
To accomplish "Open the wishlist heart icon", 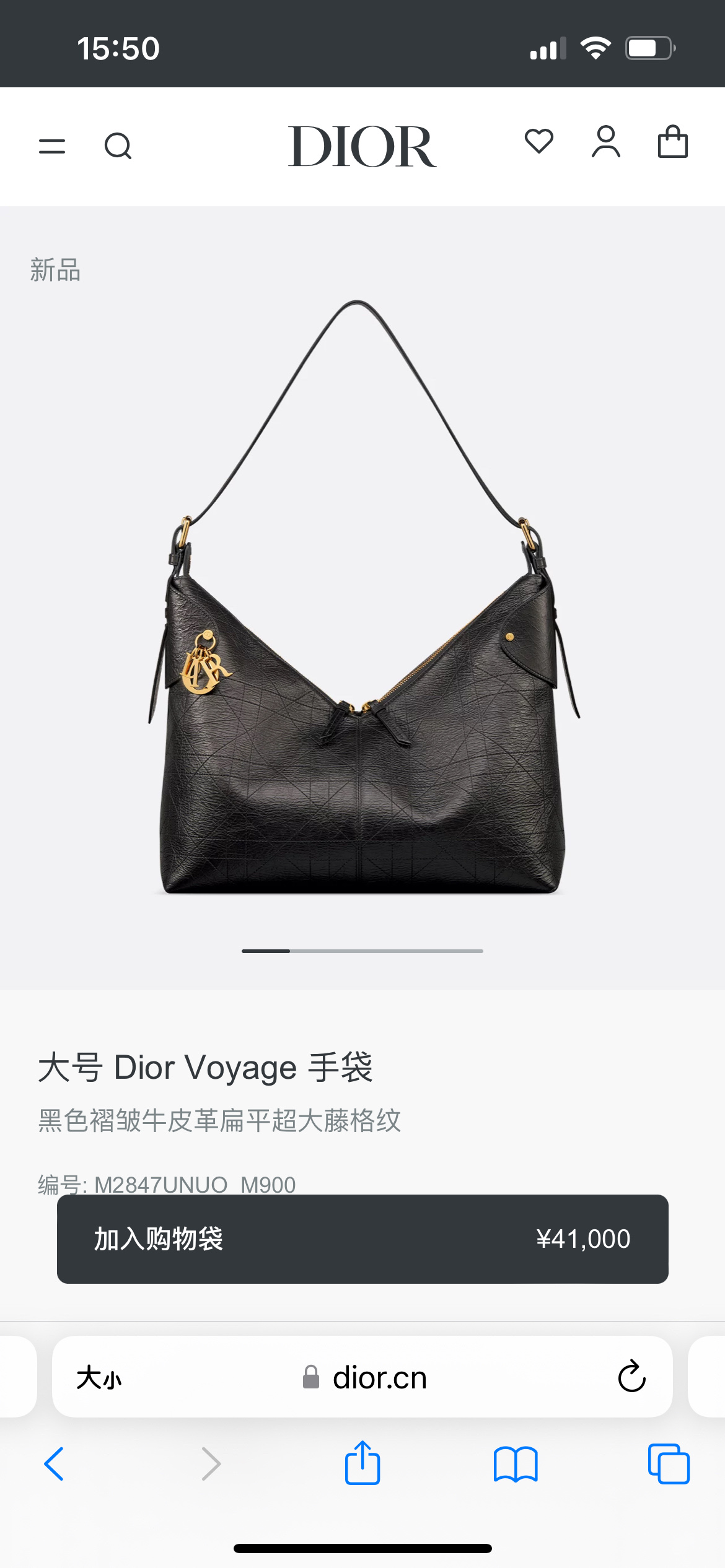I will point(539,141).
